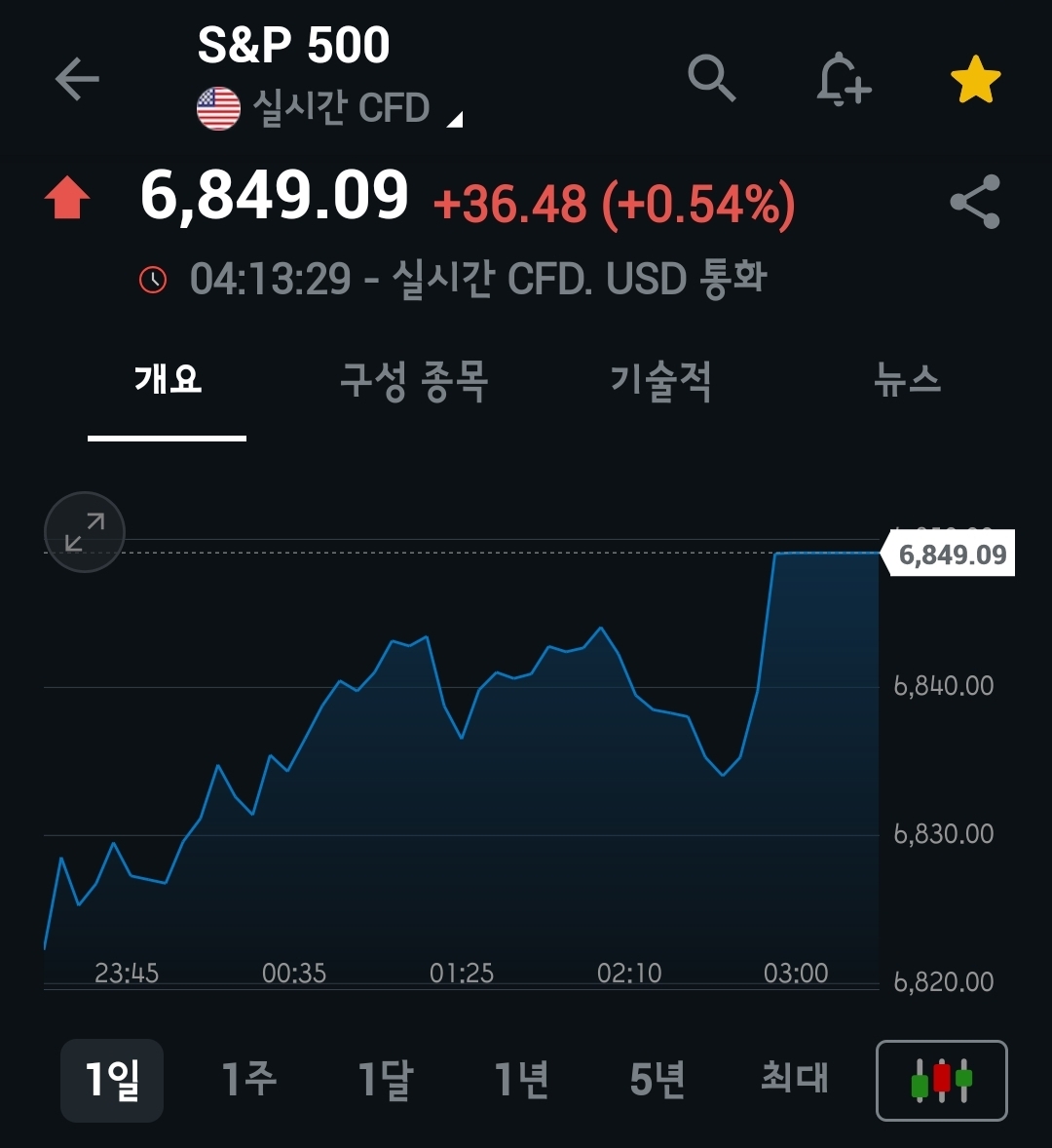
Task: Expand the chart to full screen
Action: 85,532
